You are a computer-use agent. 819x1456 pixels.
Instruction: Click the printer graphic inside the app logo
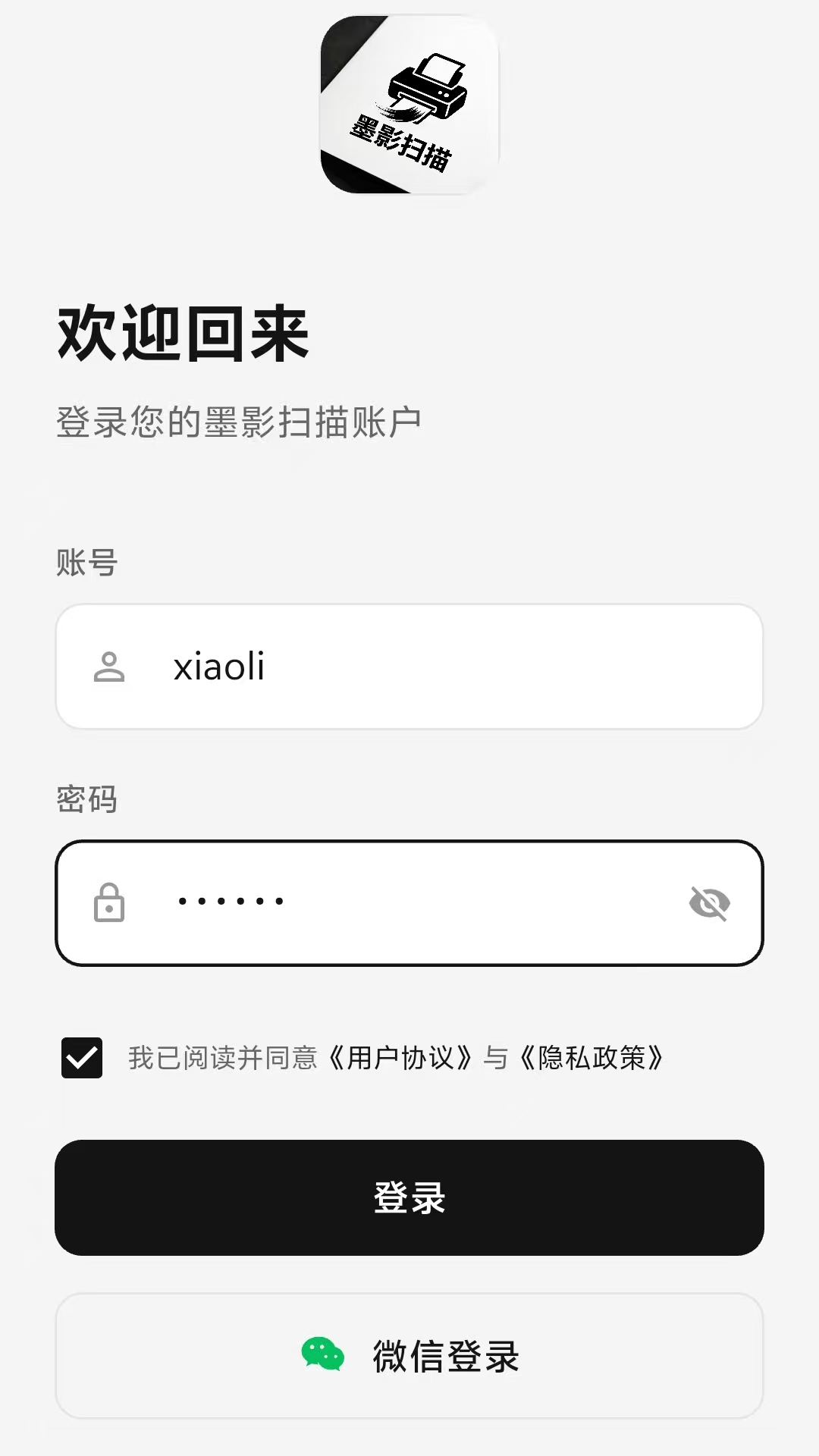[x=430, y=83]
